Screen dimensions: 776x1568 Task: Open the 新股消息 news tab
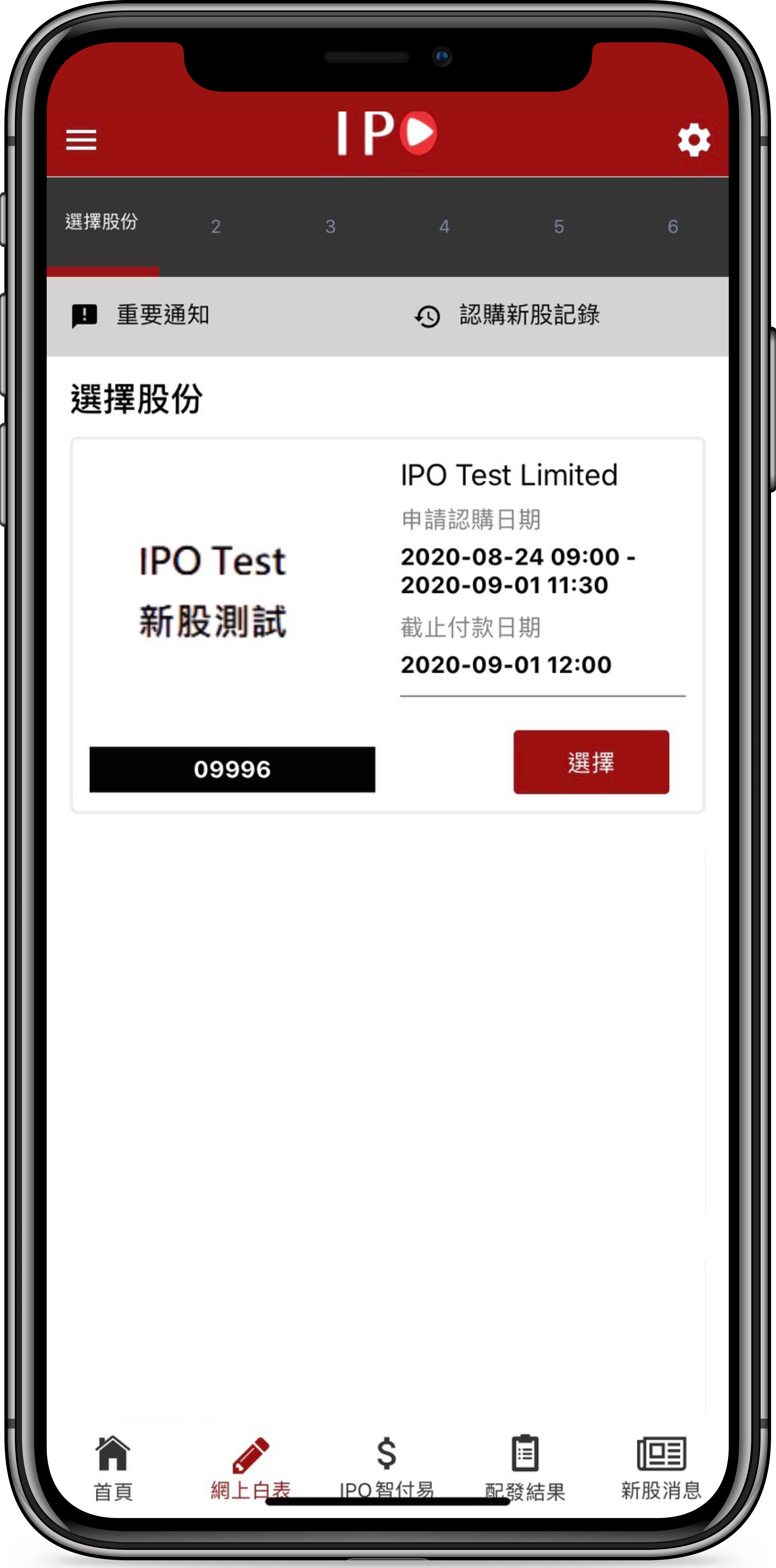(x=661, y=1467)
